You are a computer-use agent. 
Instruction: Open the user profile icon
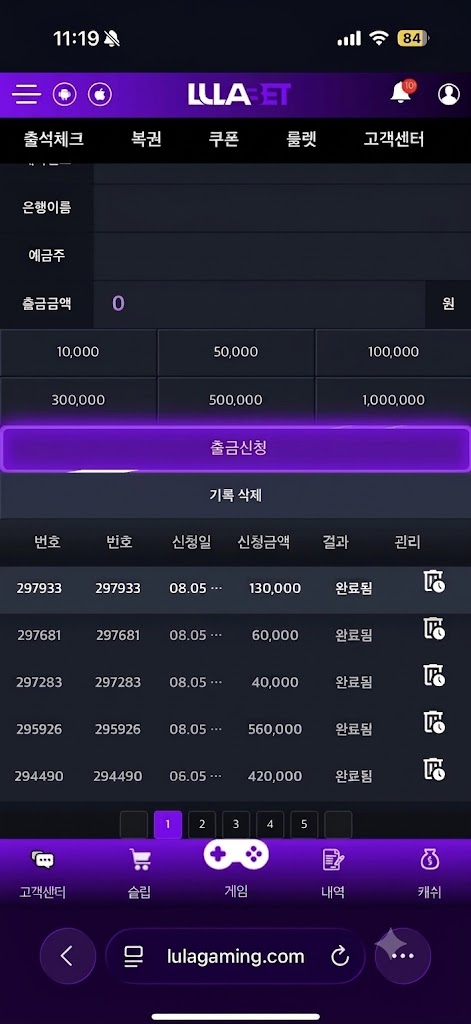(x=449, y=95)
